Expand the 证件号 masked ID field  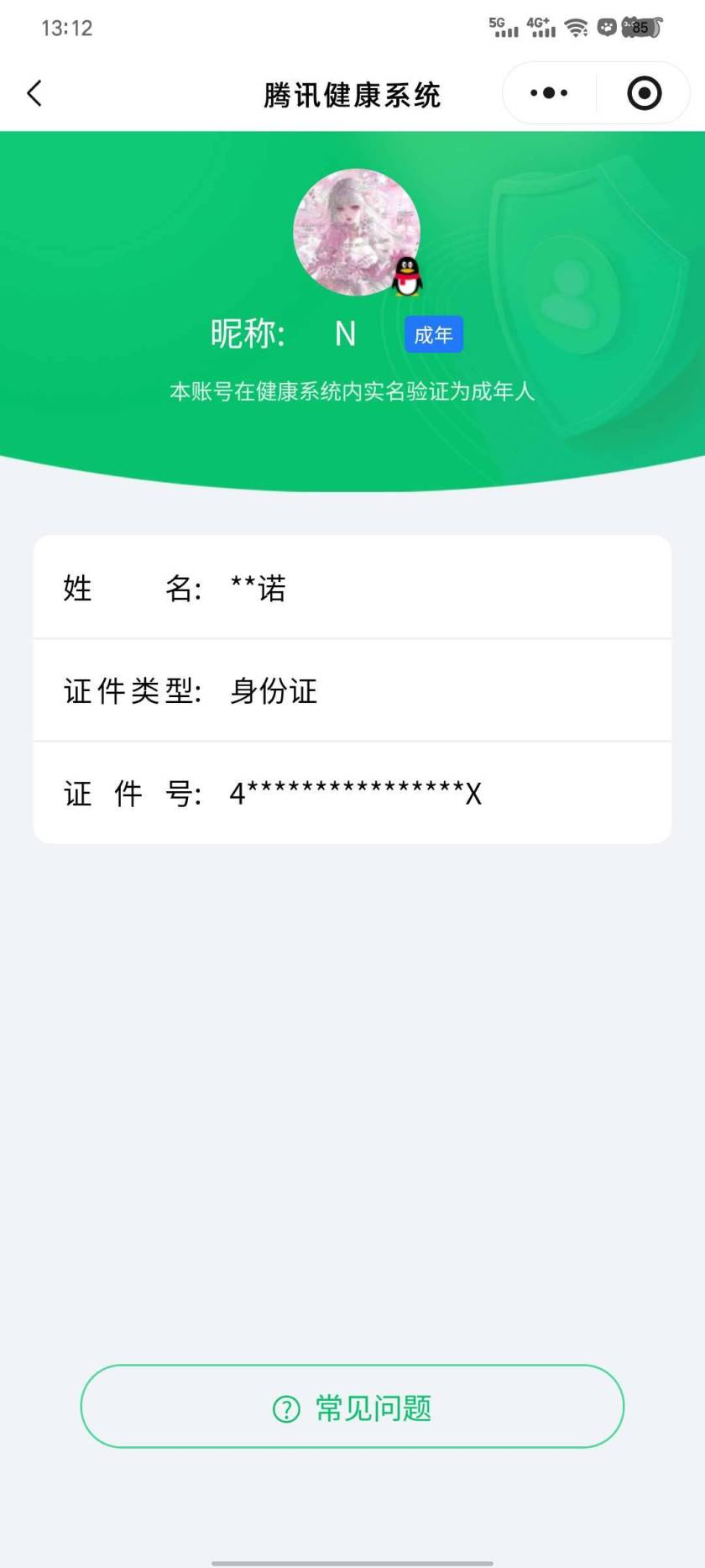(352, 791)
